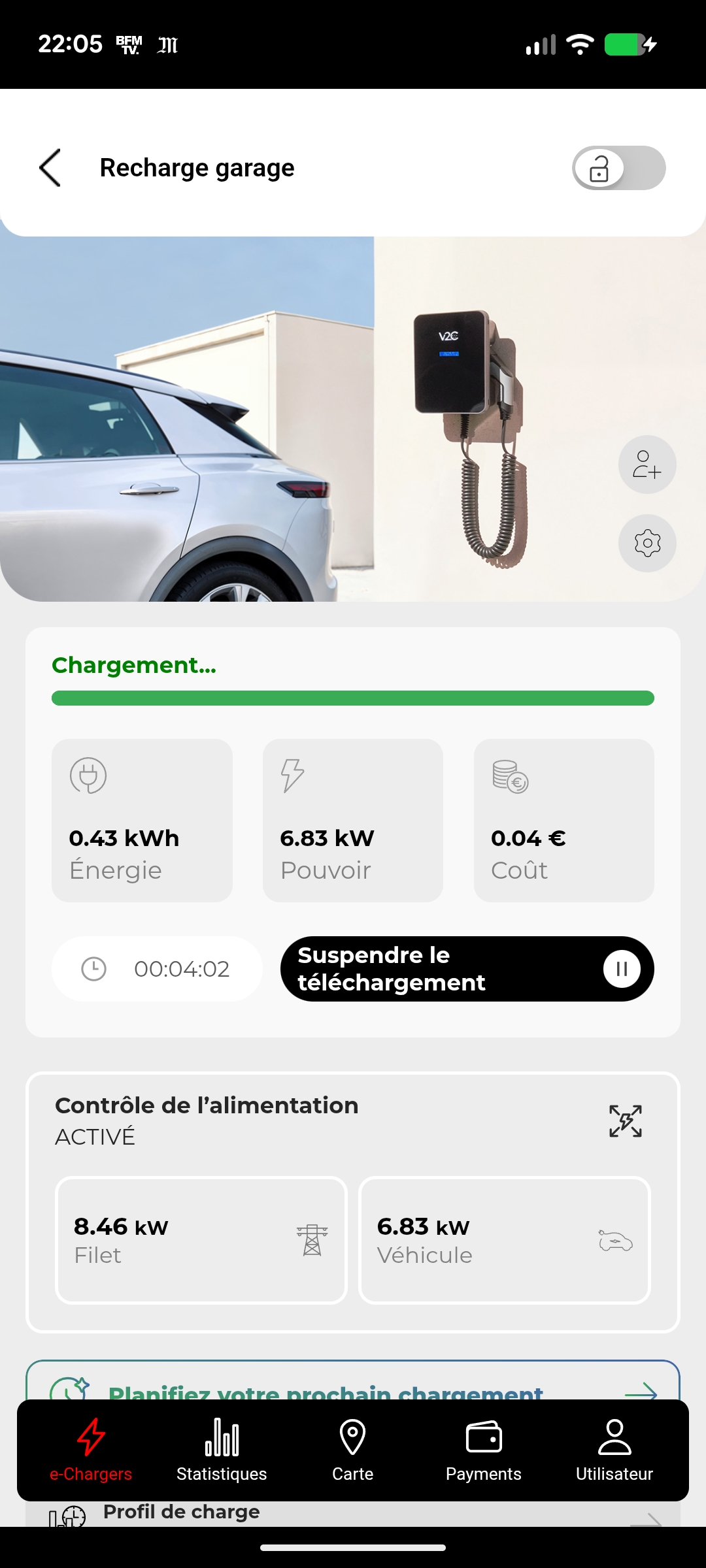Toggle the charger lock switch
Image resolution: width=706 pixels, height=1568 pixels.
(x=618, y=168)
